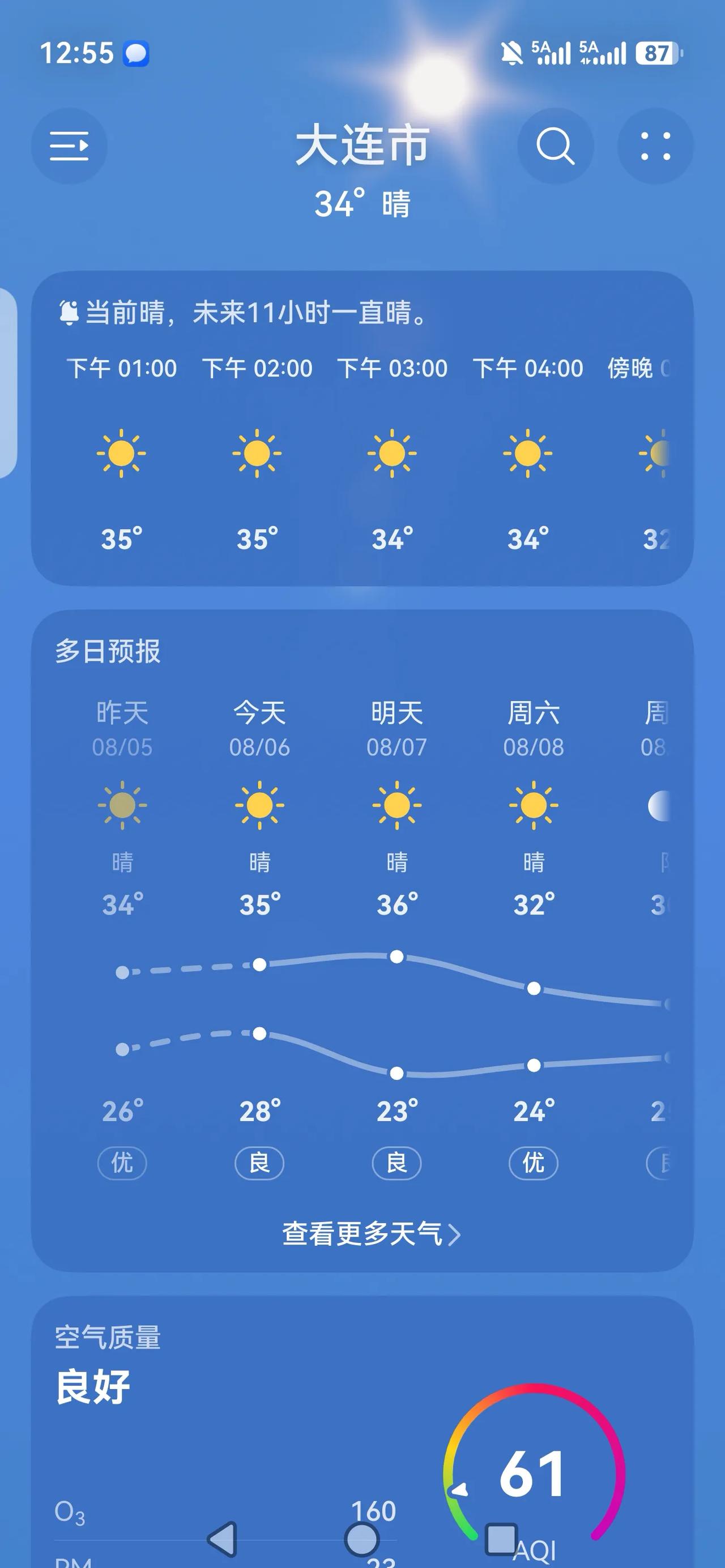Image resolution: width=725 pixels, height=1568 pixels.
Task: Open tomorrow's 08/07 forecast column
Action: coord(396,937)
